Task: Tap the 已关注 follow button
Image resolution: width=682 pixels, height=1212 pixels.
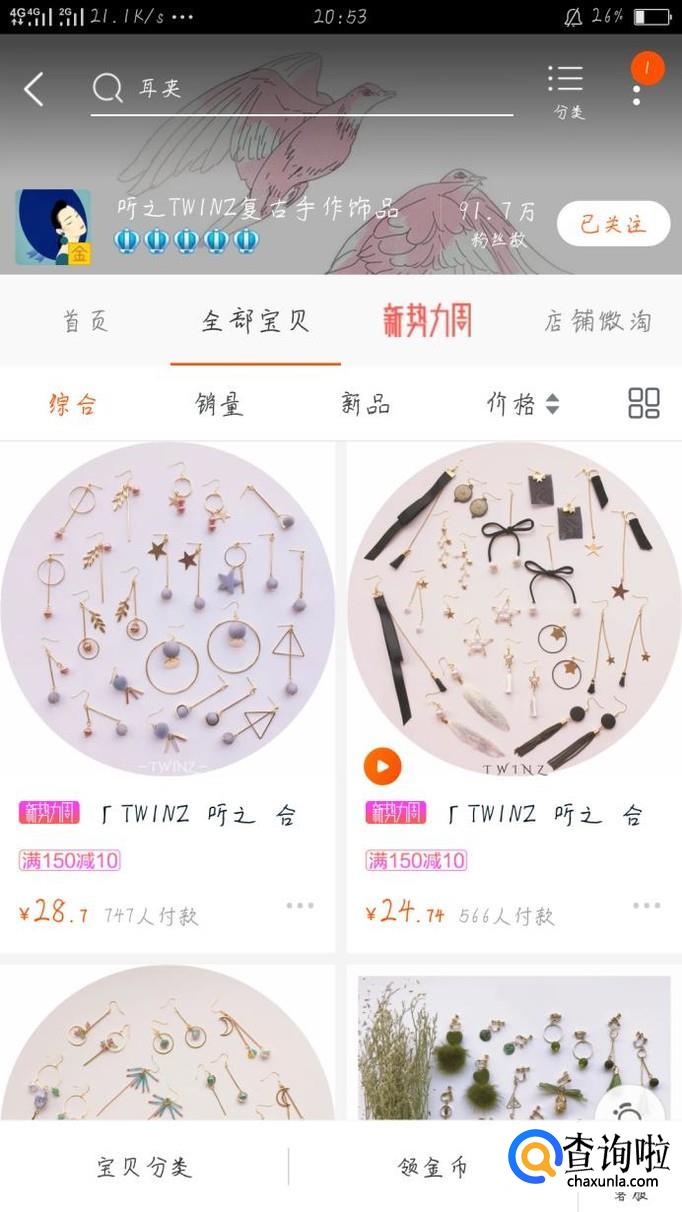Action: 612,223
